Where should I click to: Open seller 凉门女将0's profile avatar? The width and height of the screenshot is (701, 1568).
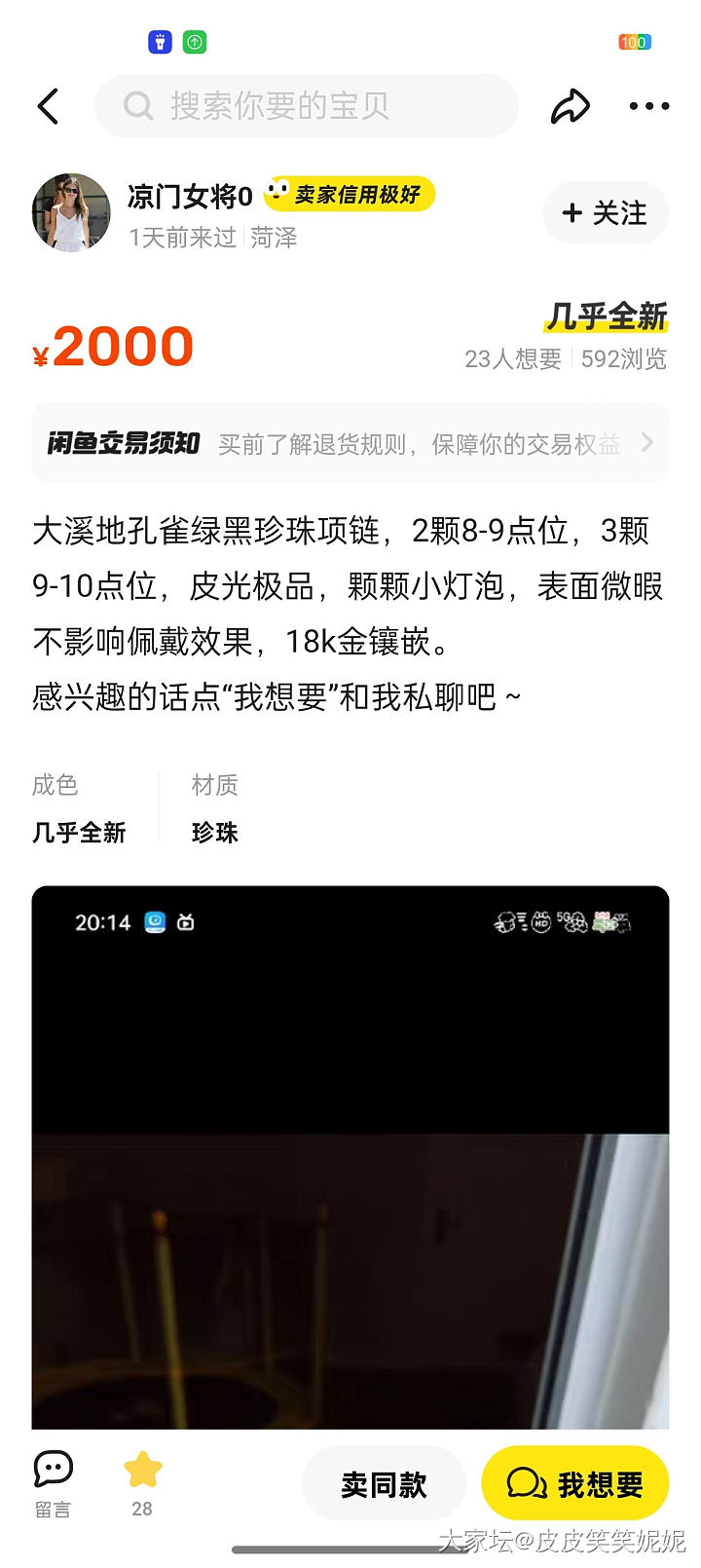pos(71,213)
